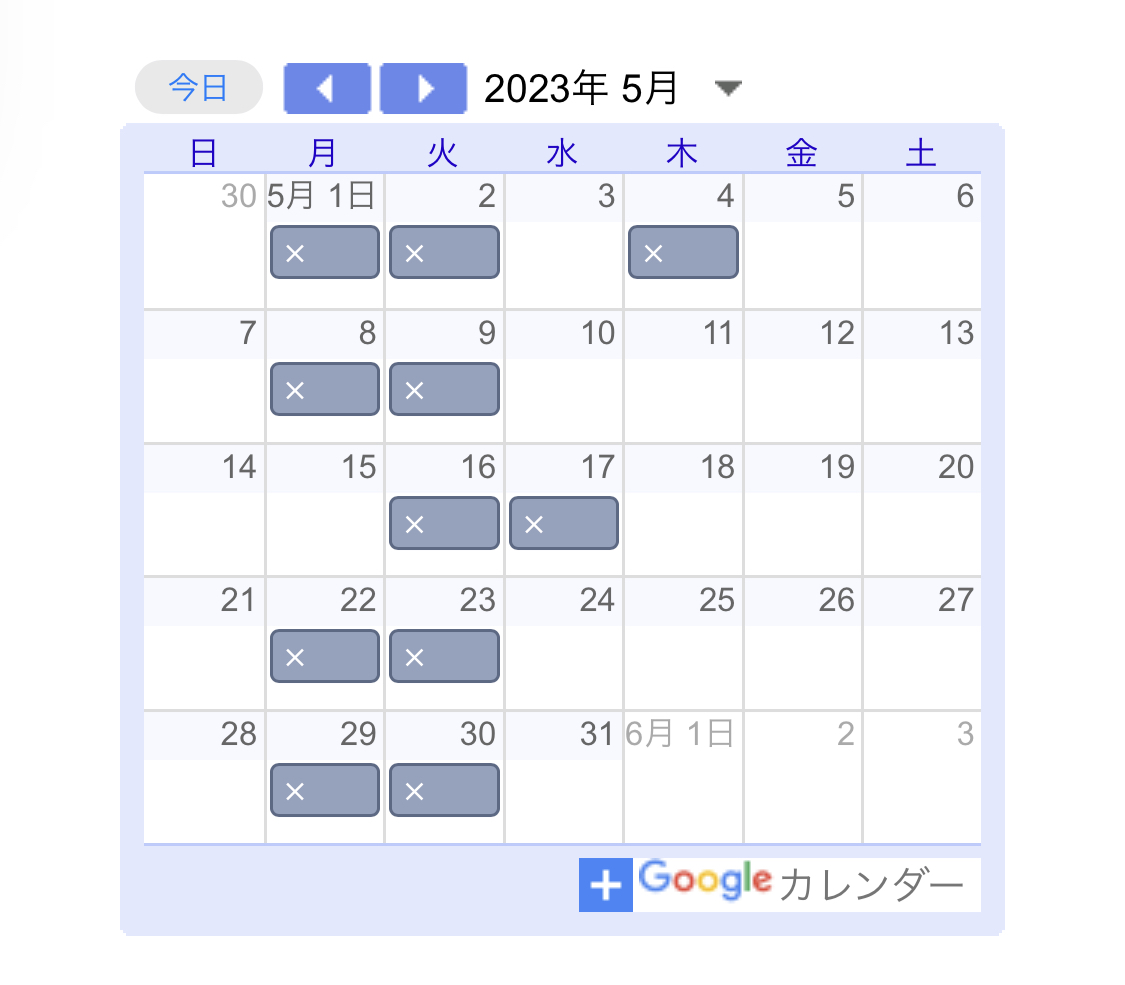Viewport: 1125px width, 985px height.
Task: Show the × event on May 22
Action: 325,656
